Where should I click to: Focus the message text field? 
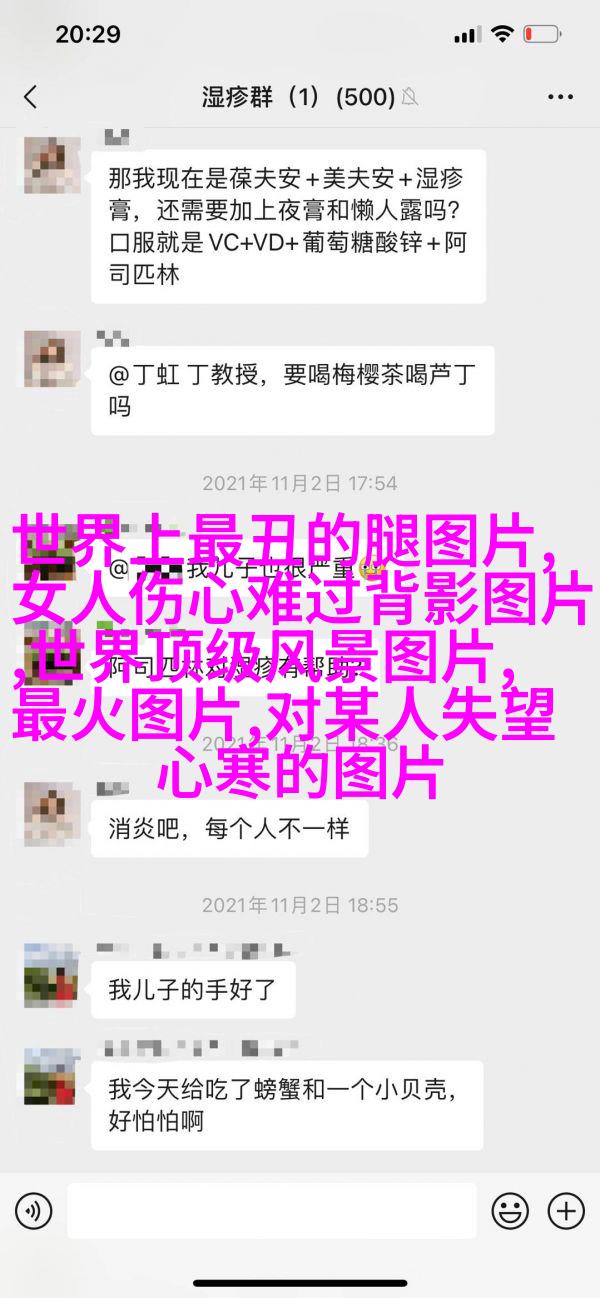274,1212
